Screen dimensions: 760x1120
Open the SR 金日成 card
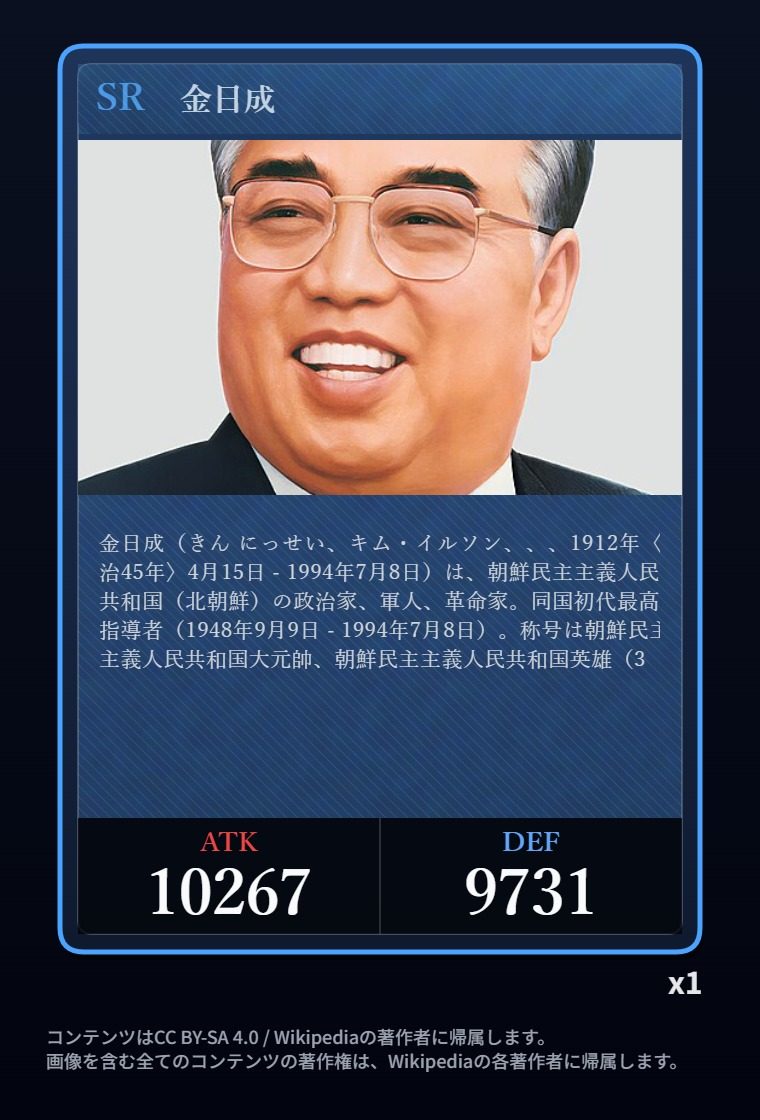tap(379, 499)
